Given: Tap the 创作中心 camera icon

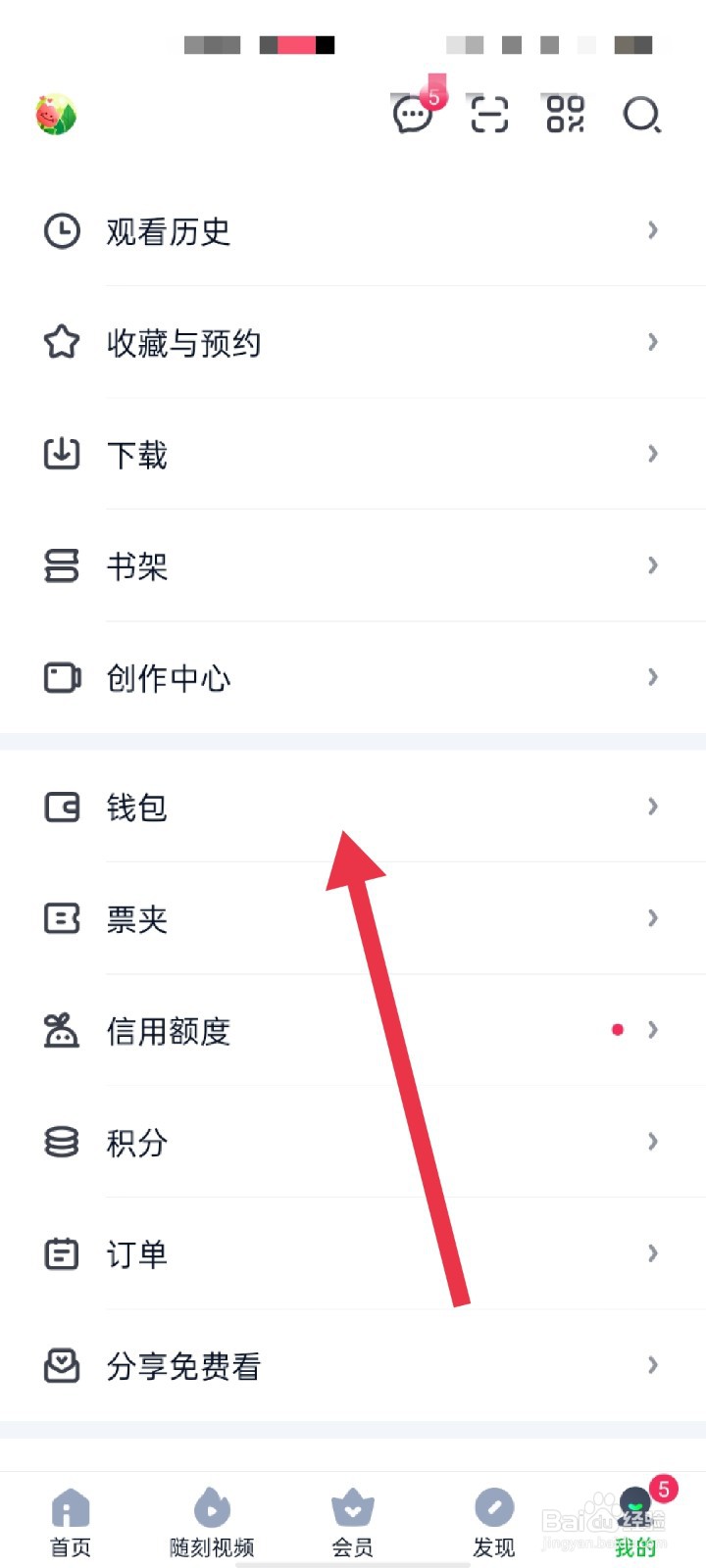Looking at the screenshot, I should (61, 677).
